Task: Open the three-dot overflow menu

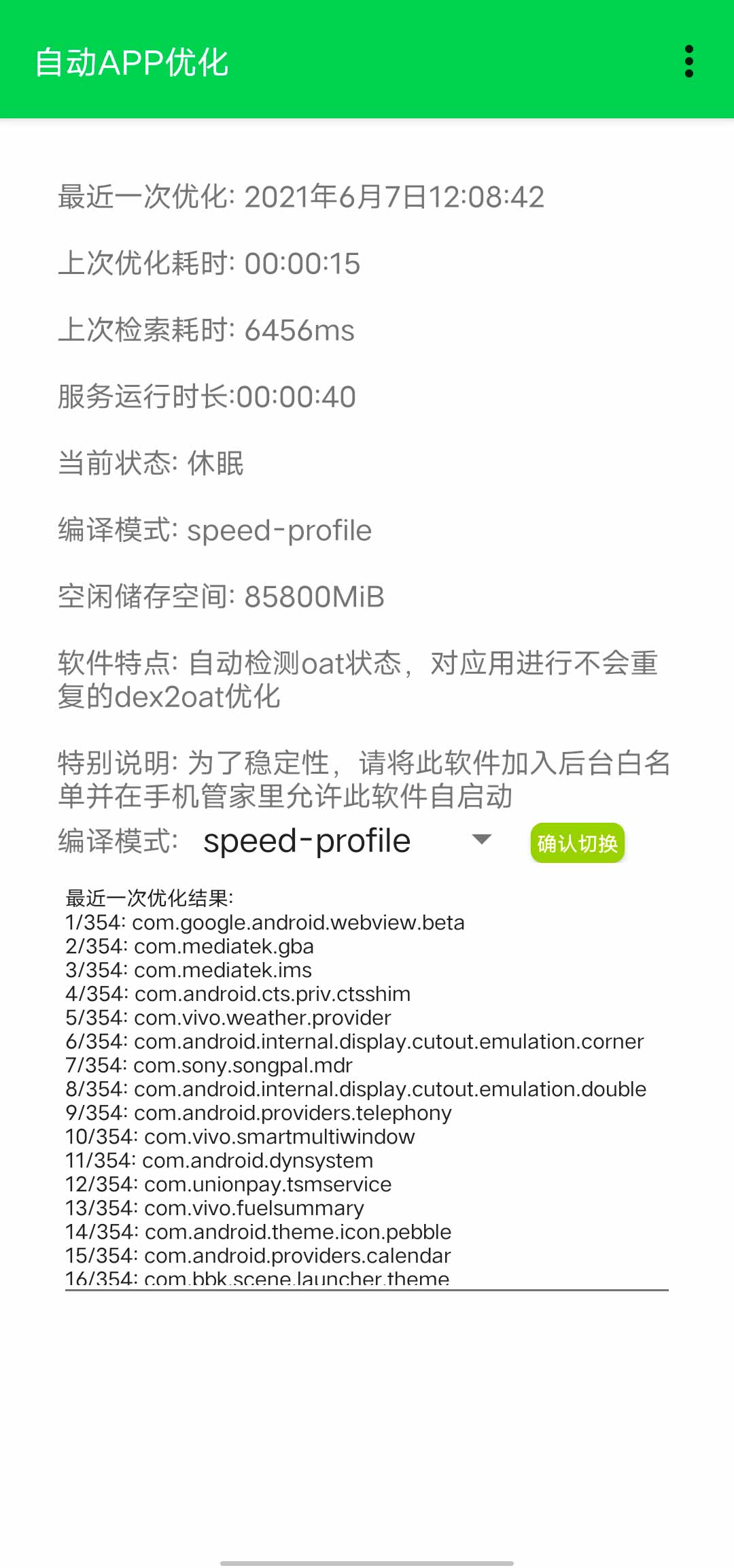Action: tap(689, 62)
